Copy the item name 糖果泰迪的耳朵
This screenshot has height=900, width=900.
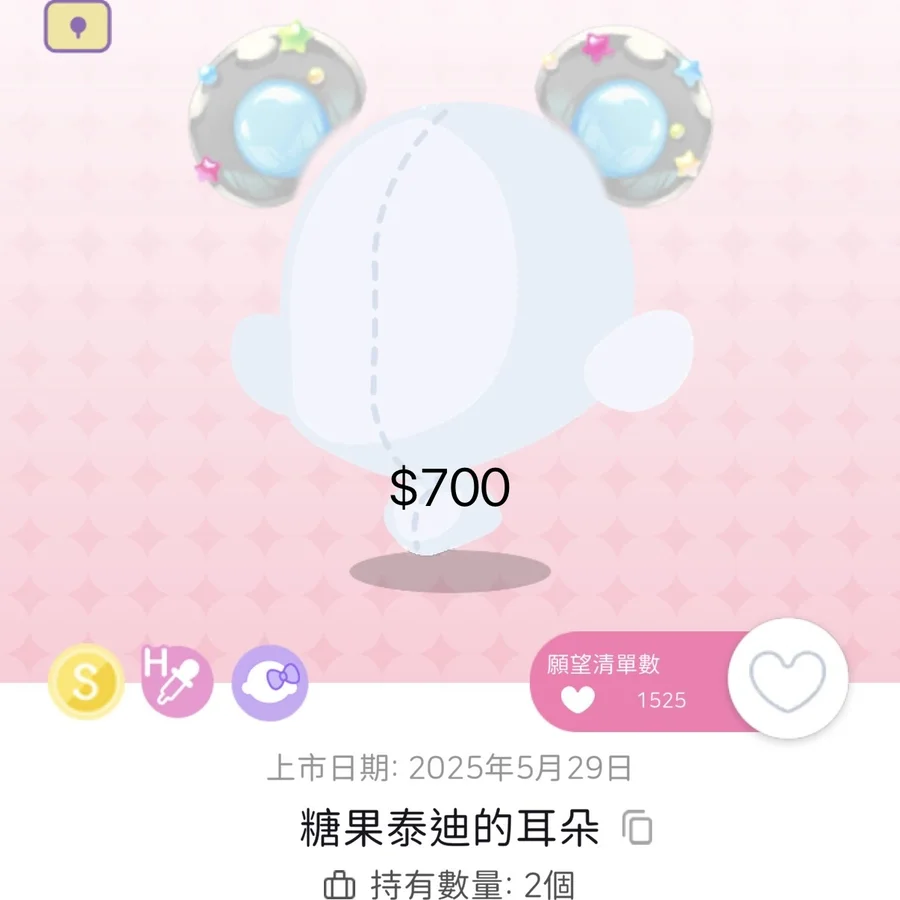point(637,828)
